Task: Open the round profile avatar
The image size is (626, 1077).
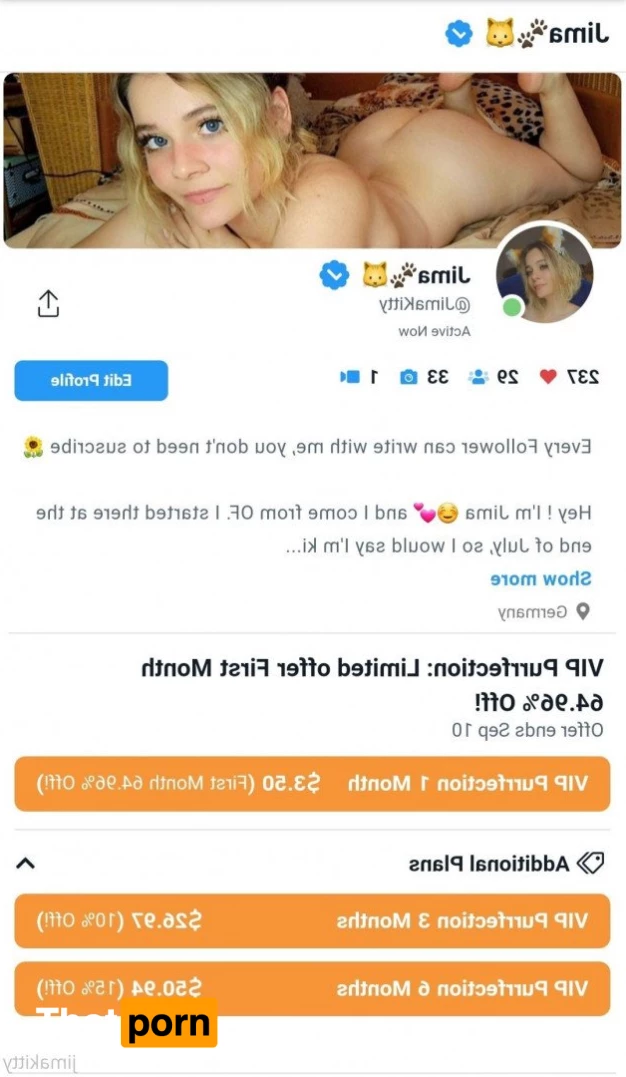Action: pos(544,274)
